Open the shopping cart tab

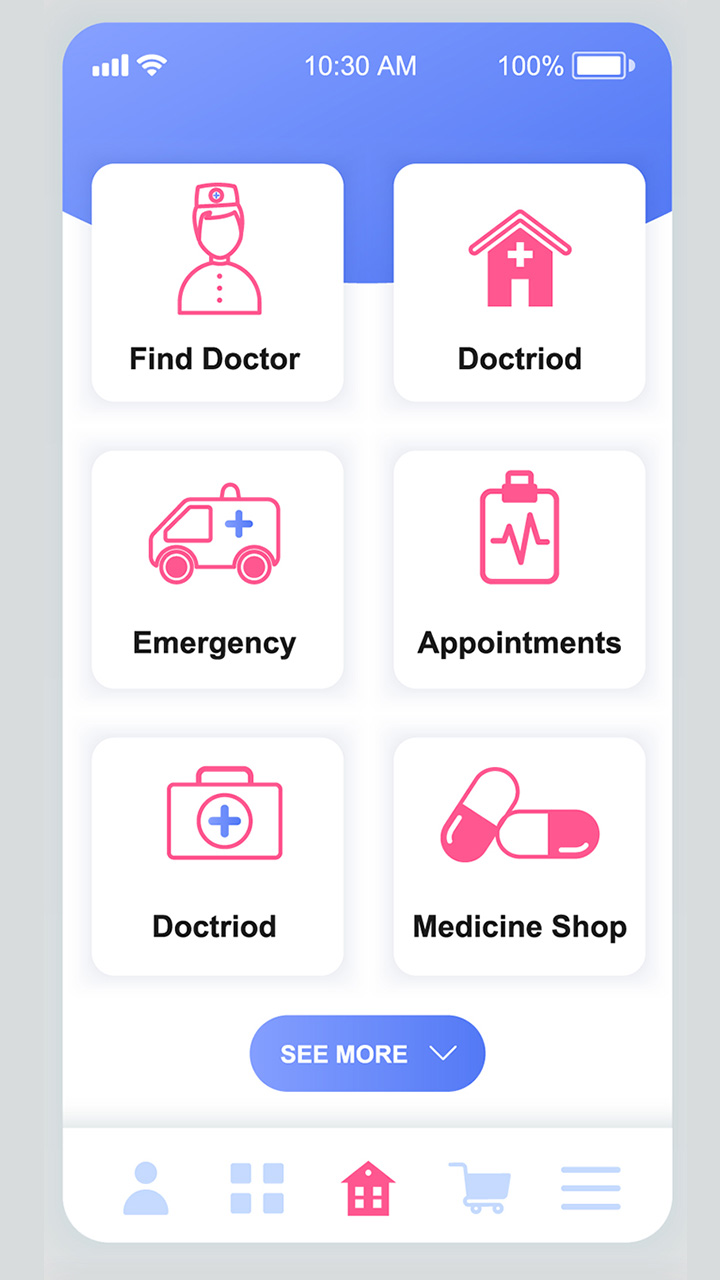tap(479, 1188)
